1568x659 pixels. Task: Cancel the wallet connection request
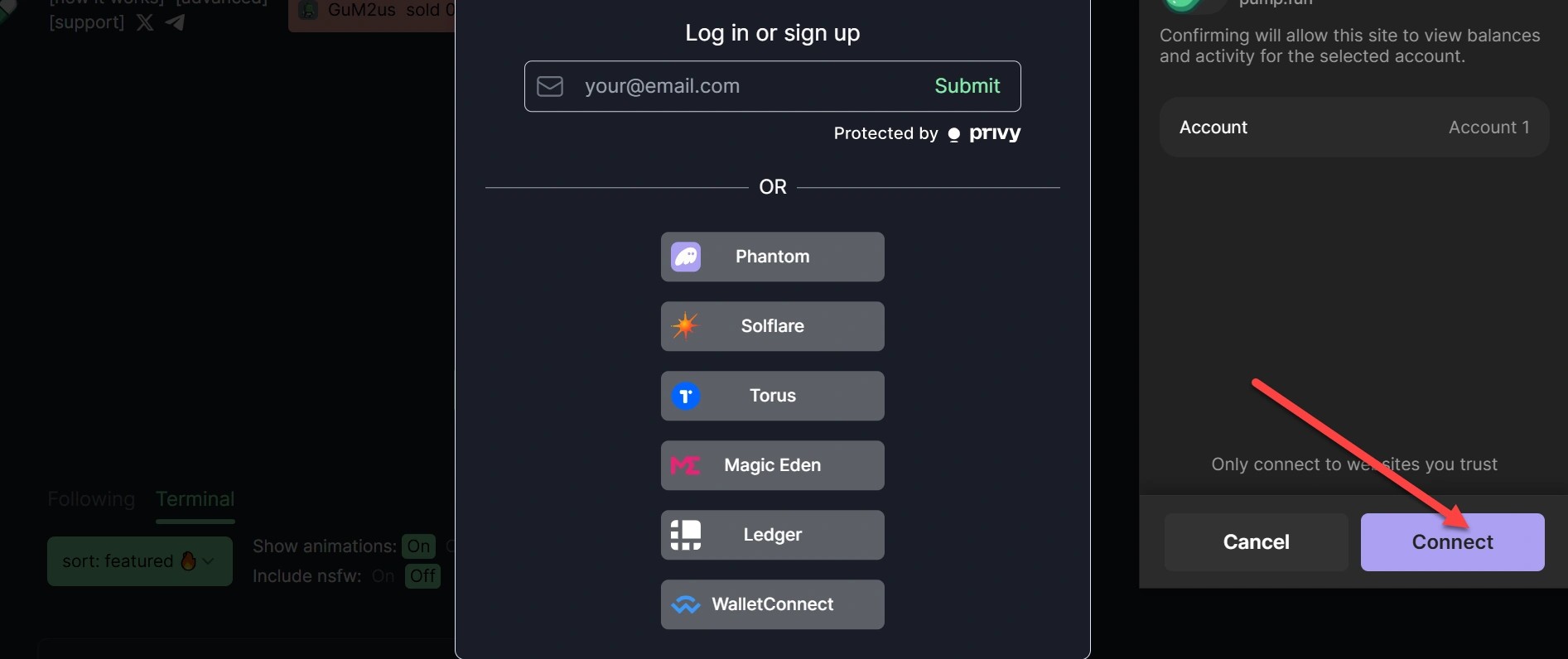tap(1256, 542)
